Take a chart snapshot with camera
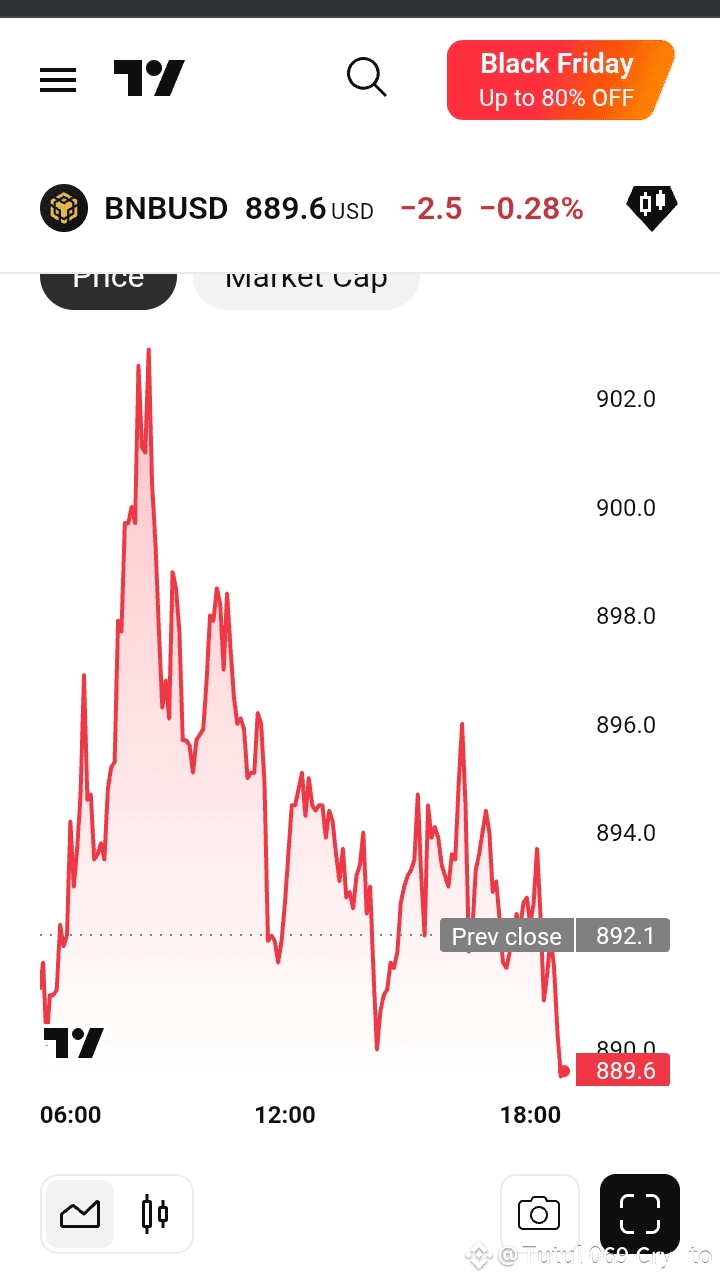 539,1214
